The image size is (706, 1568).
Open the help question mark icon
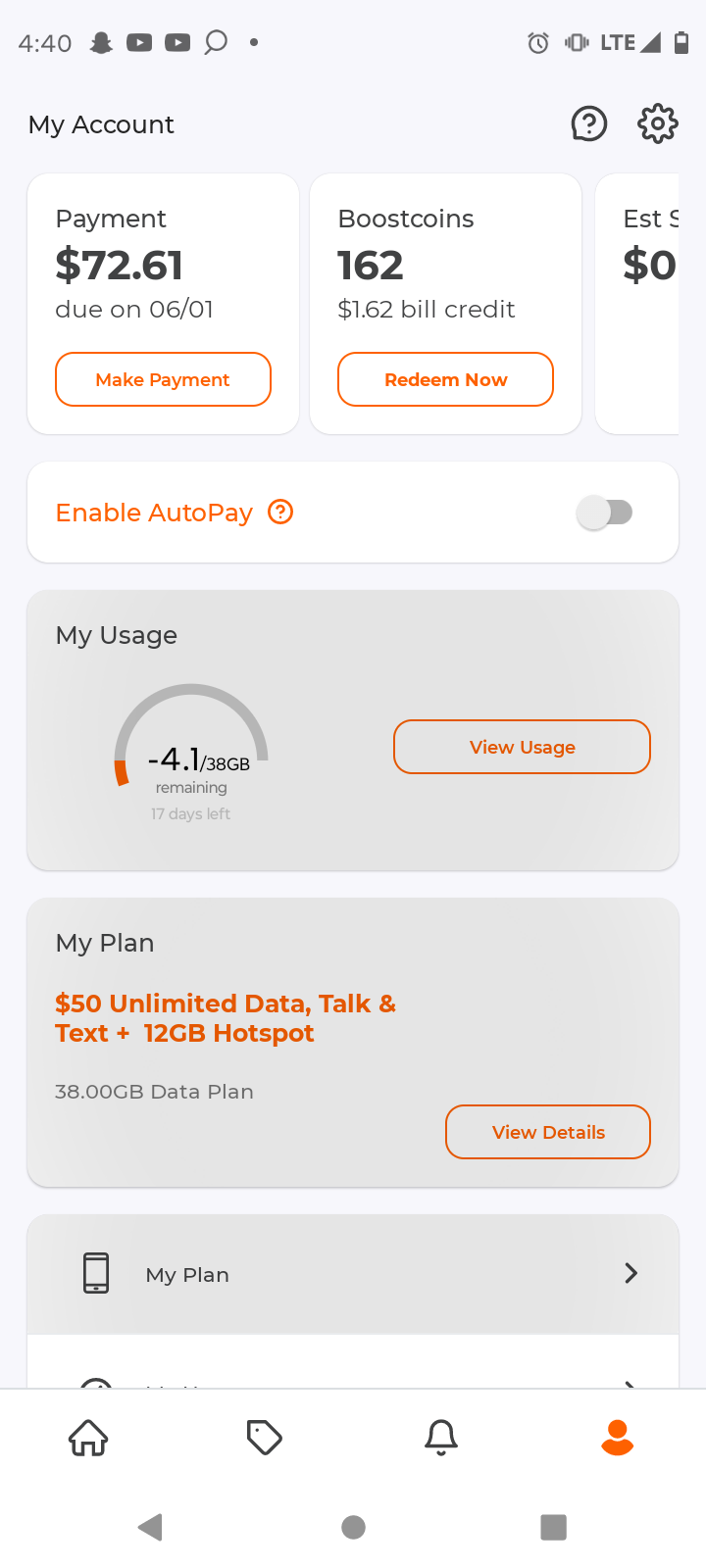[x=589, y=124]
